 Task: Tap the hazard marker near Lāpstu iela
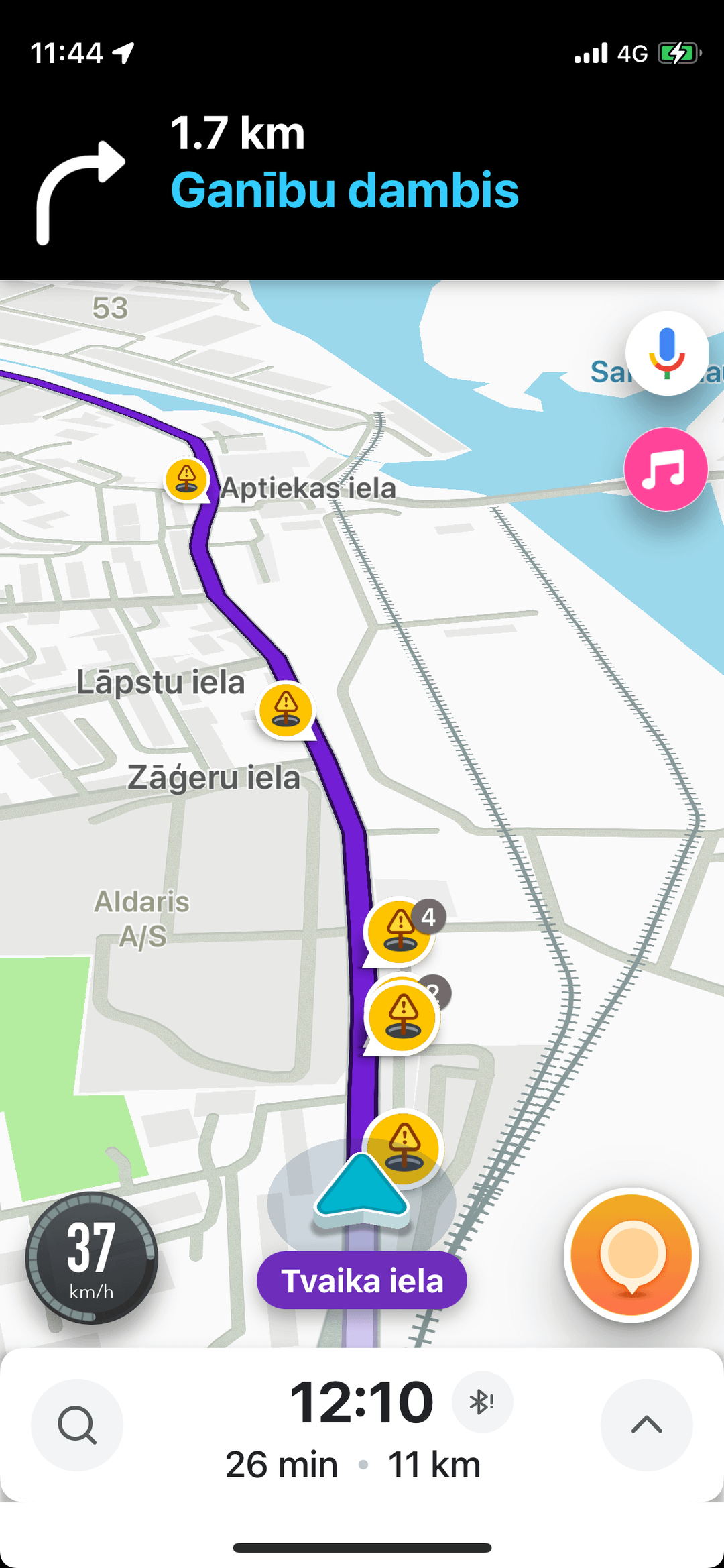(x=286, y=710)
